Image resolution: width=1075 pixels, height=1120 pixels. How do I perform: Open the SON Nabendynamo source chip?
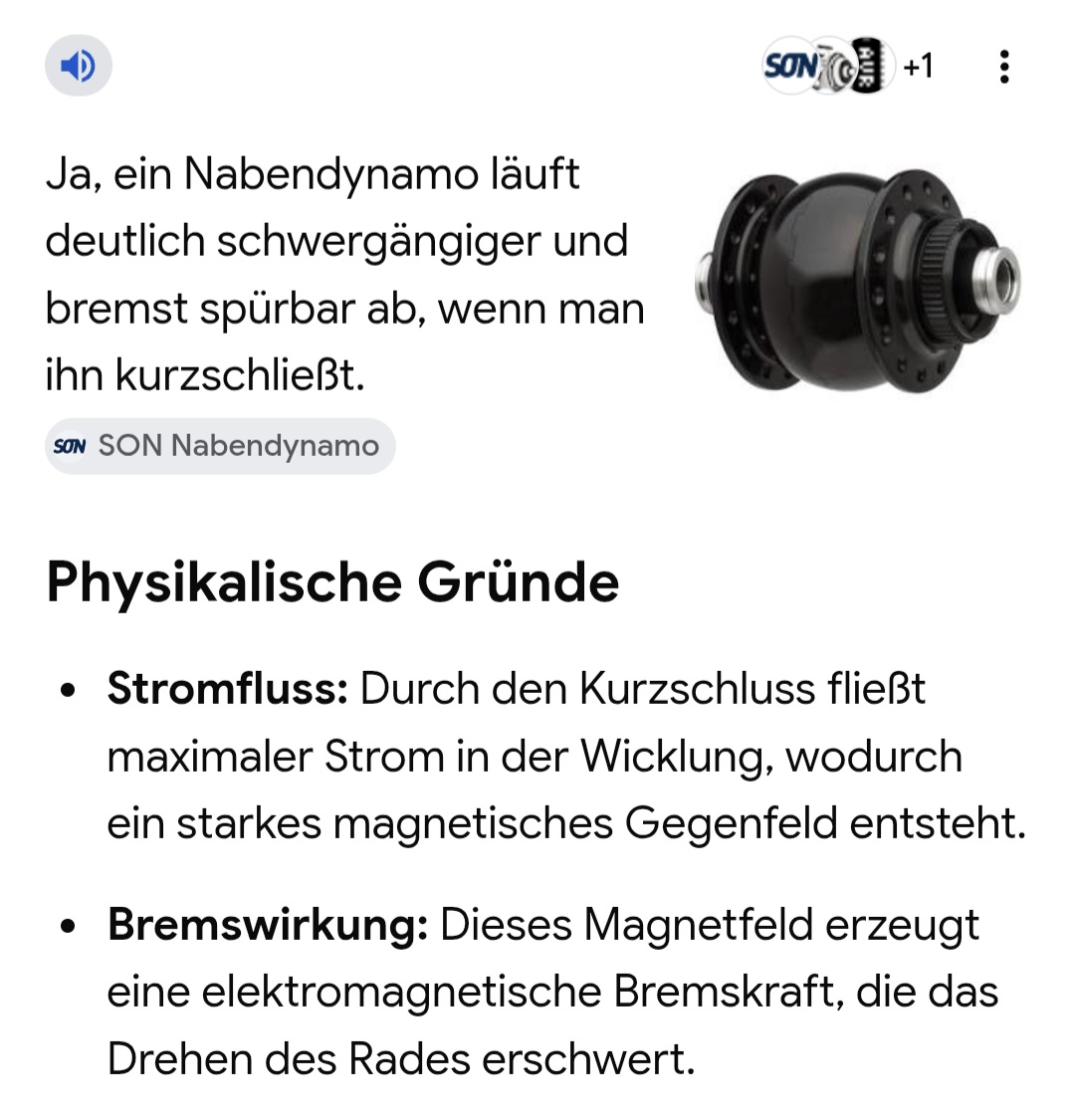(x=220, y=446)
